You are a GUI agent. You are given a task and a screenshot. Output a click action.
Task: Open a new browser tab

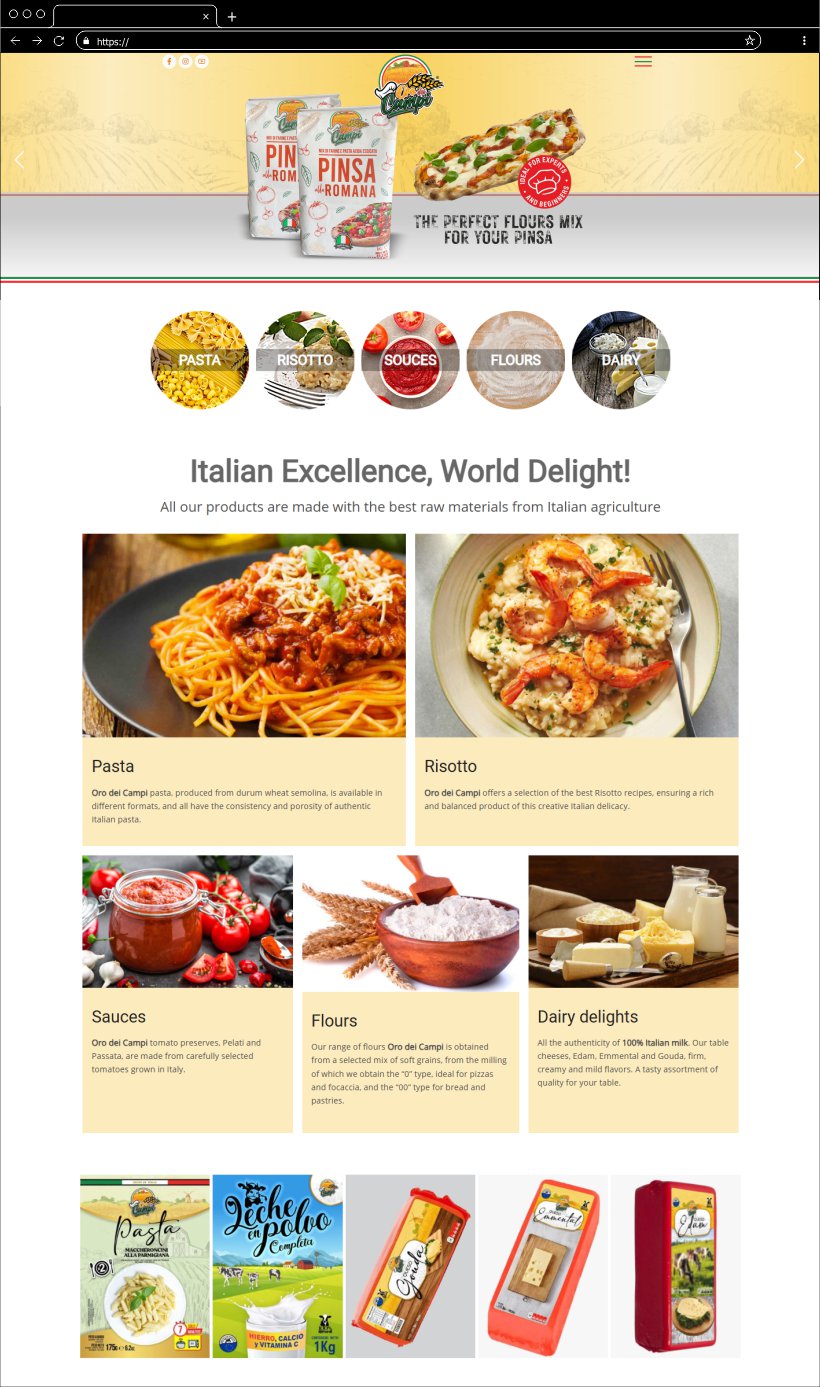tap(232, 16)
